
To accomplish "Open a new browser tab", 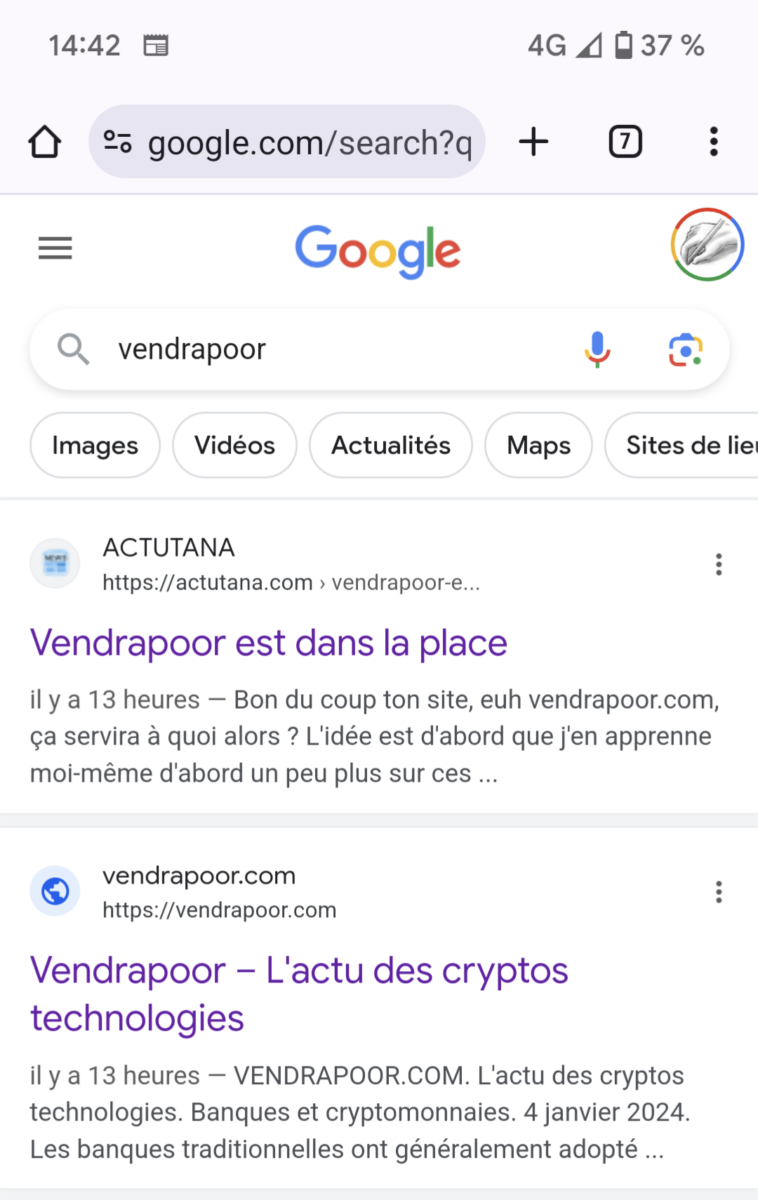I will click(534, 142).
